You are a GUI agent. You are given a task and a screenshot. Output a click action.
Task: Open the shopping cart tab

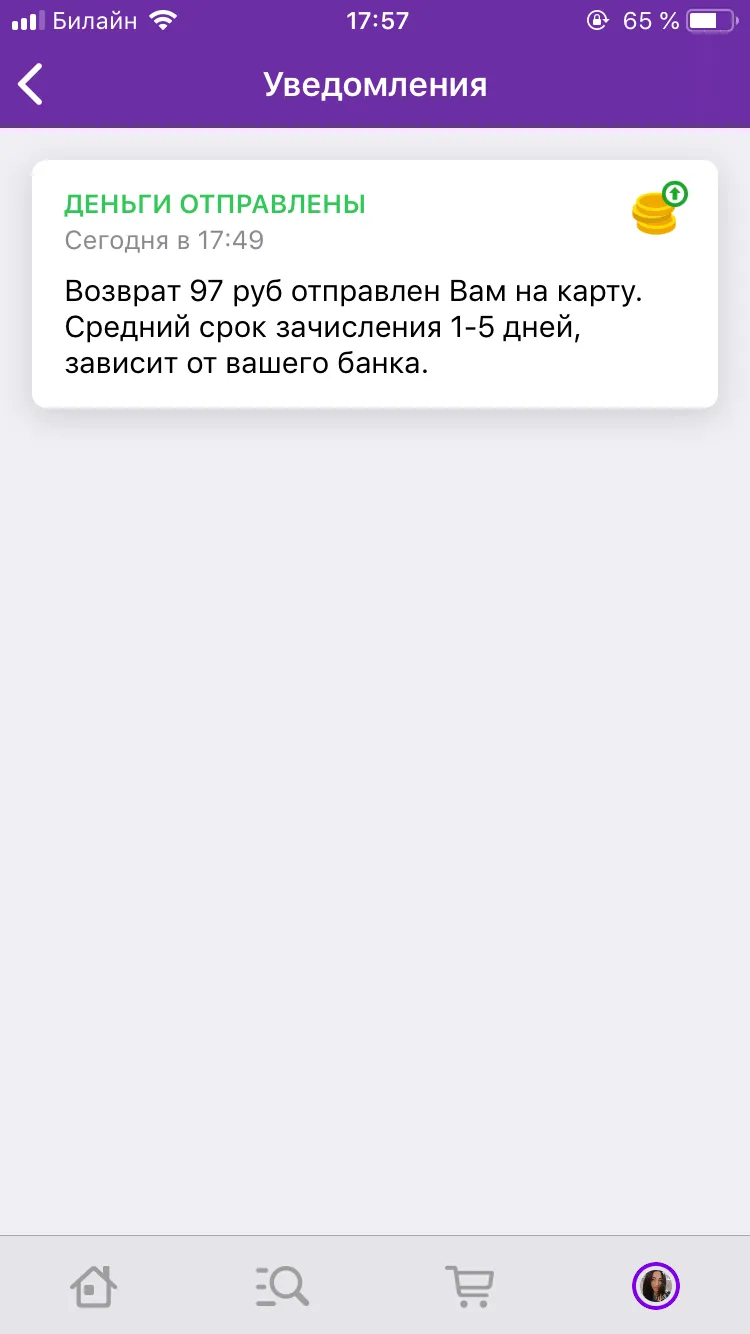click(469, 1285)
